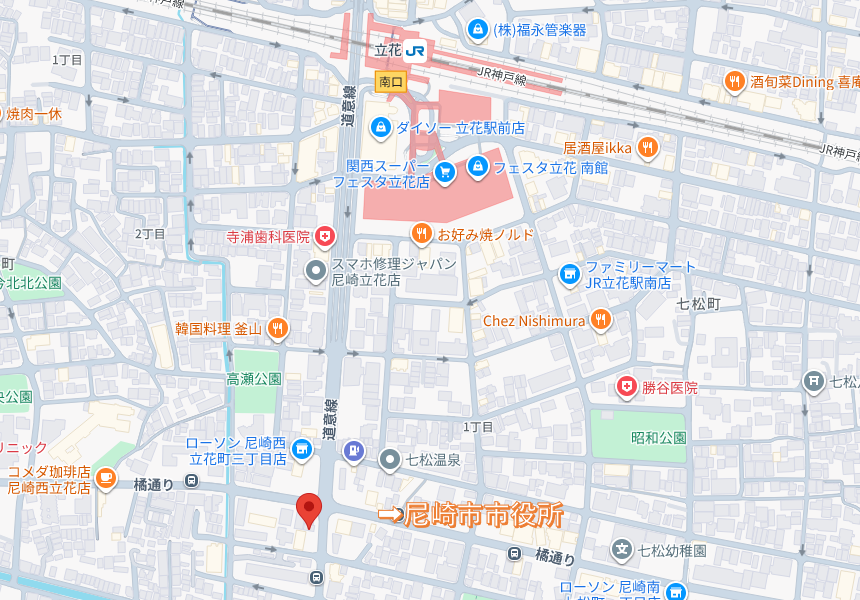The image size is (860, 600).
Task: Open 寺浦歯科医院 clinic marker
Action: [x=325, y=237]
